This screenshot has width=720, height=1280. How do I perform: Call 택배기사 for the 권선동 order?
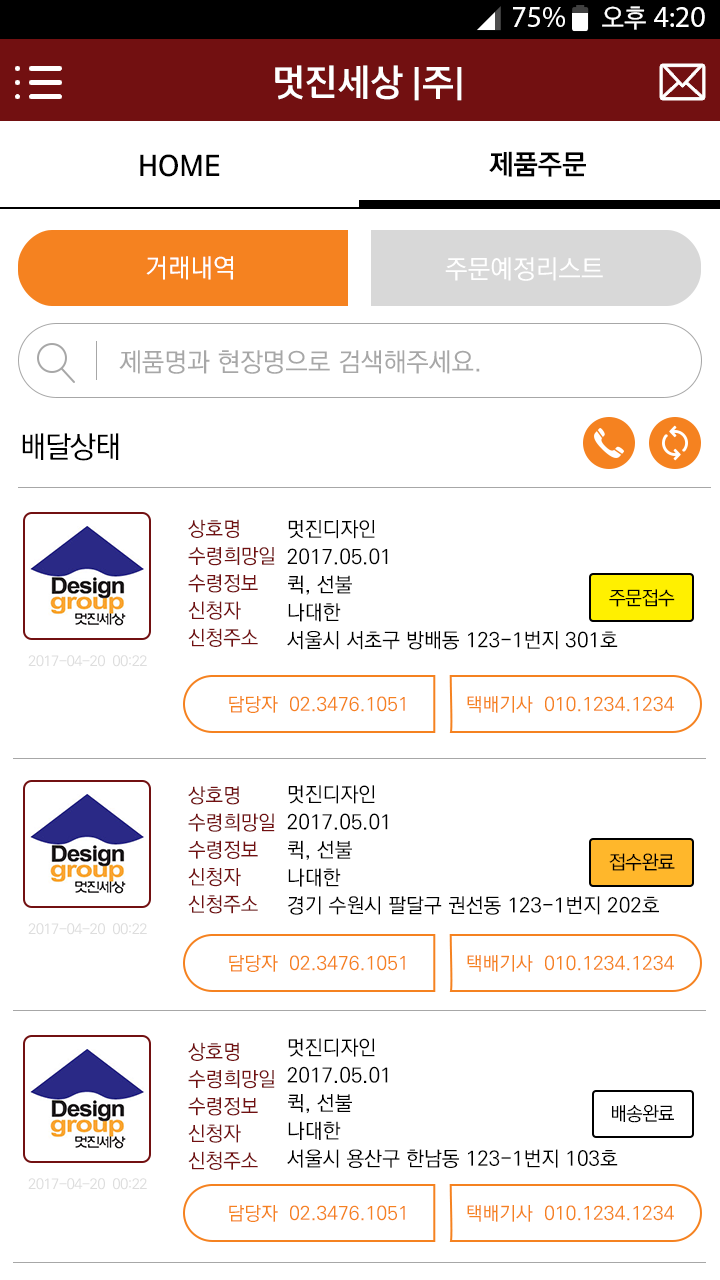pos(575,963)
